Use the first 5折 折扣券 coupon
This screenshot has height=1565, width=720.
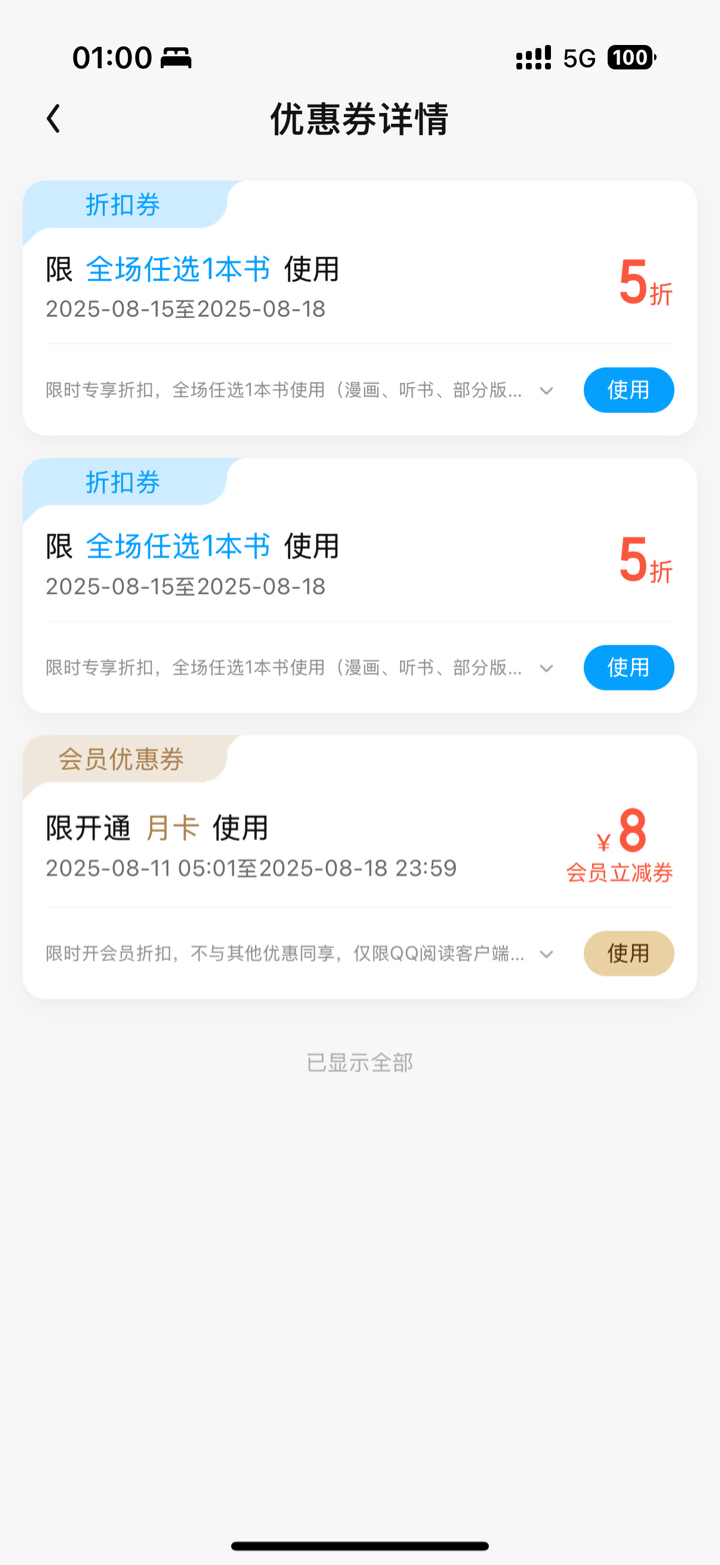pyautogui.click(x=628, y=390)
